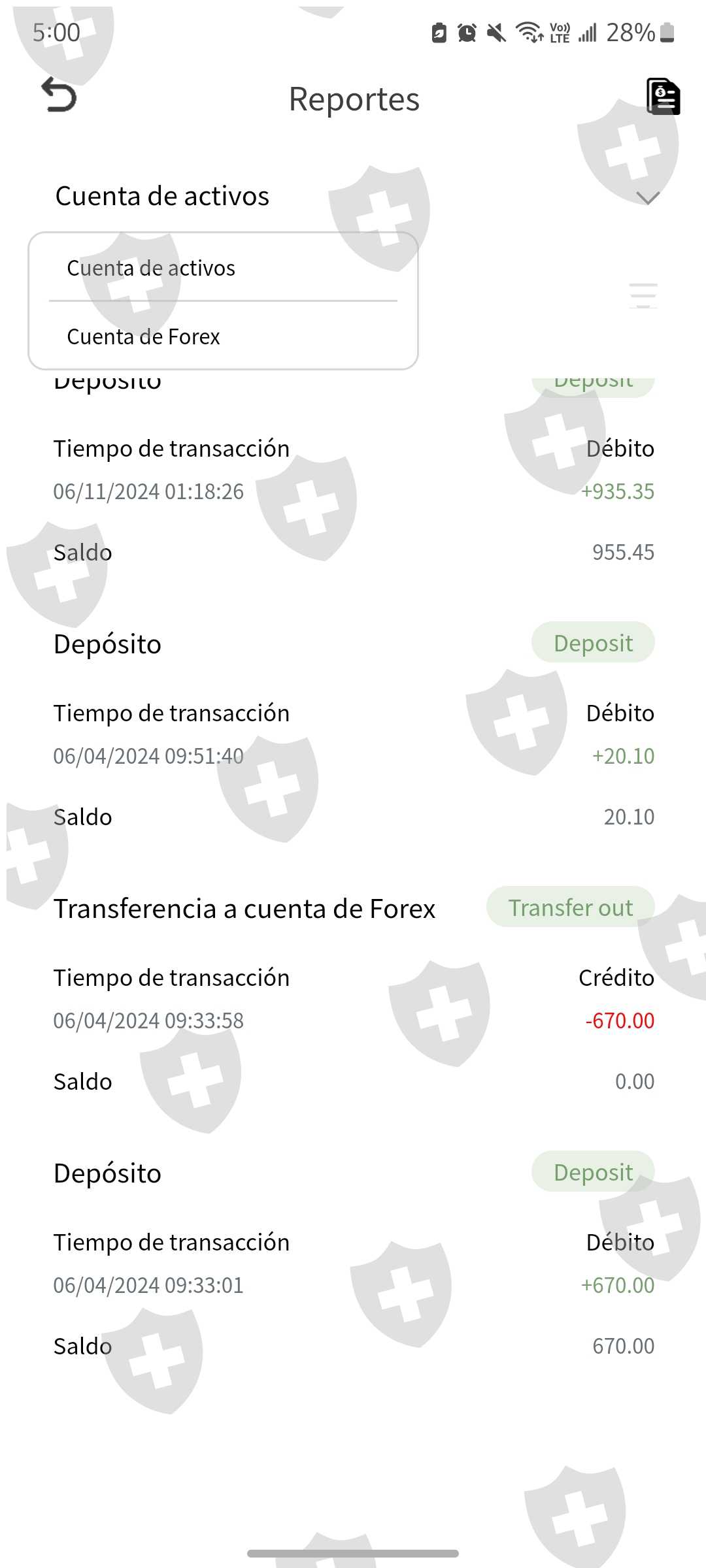706x1568 pixels.
Task: Choose Cuenta de Forex option
Action: (143, 336)
